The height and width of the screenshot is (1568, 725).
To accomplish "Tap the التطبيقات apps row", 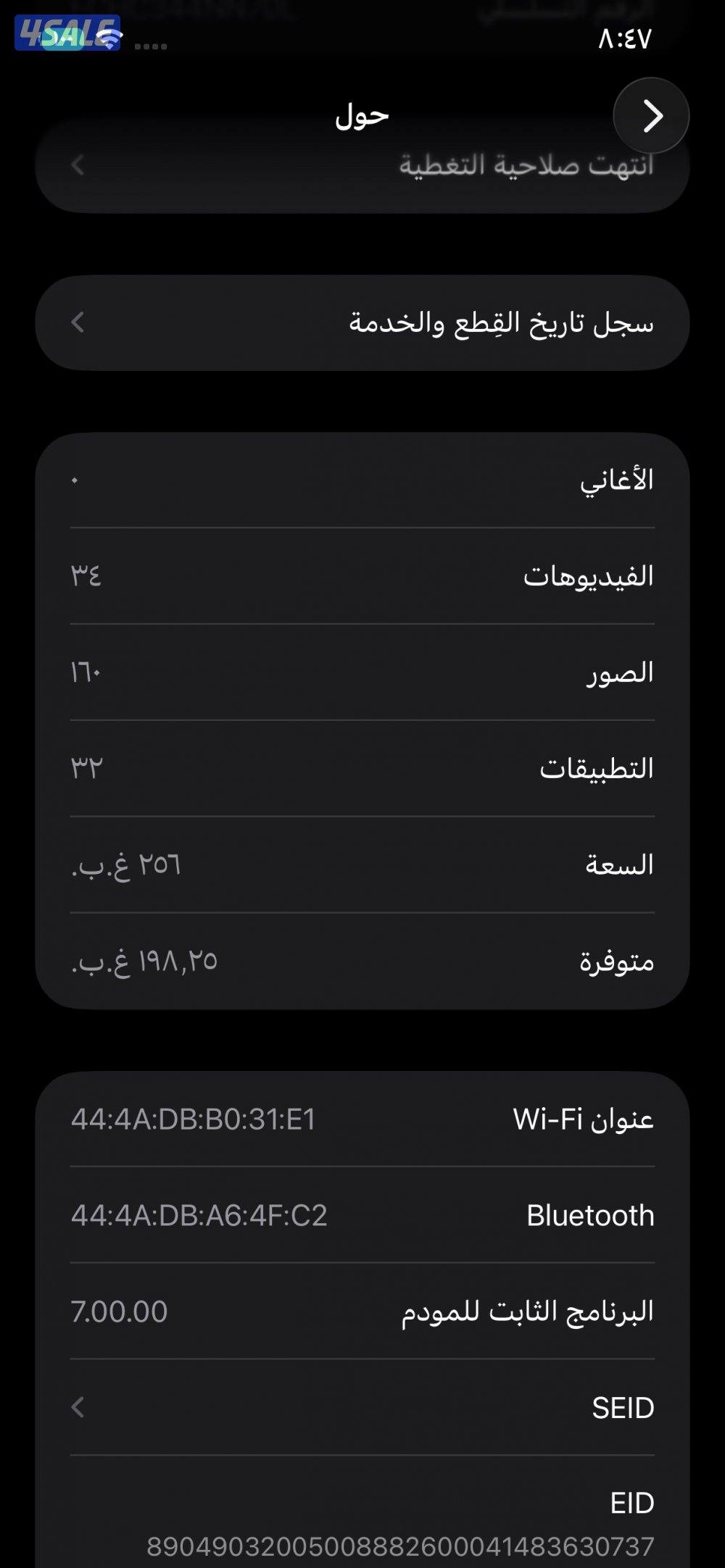I will (362, 770).
